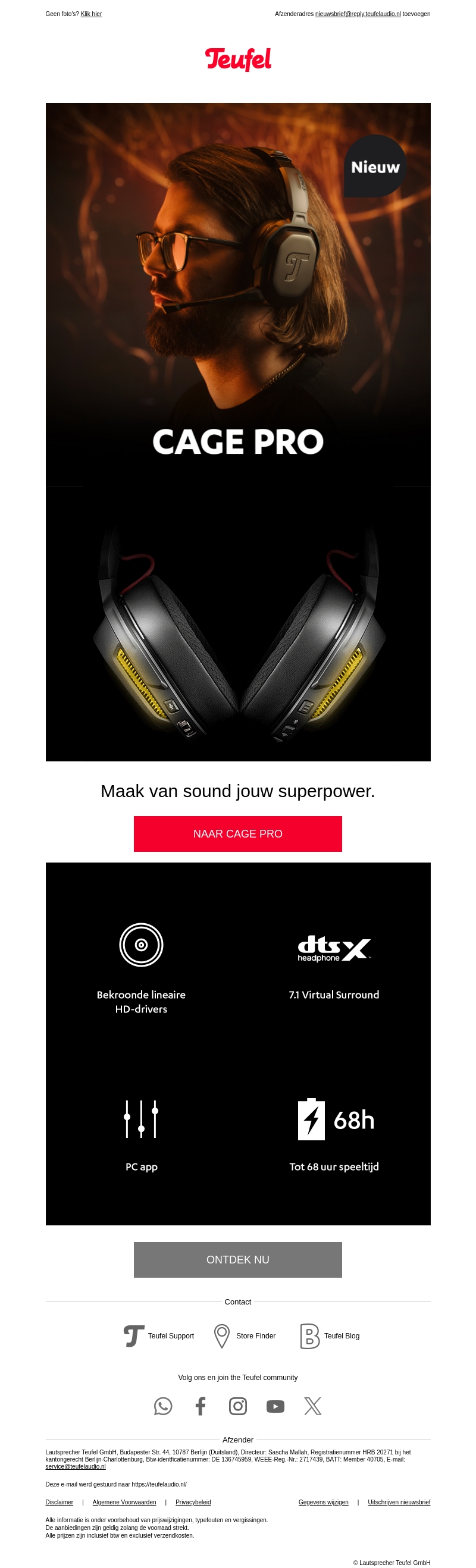Tap the 'Klik hier' link

coord(91,14)
